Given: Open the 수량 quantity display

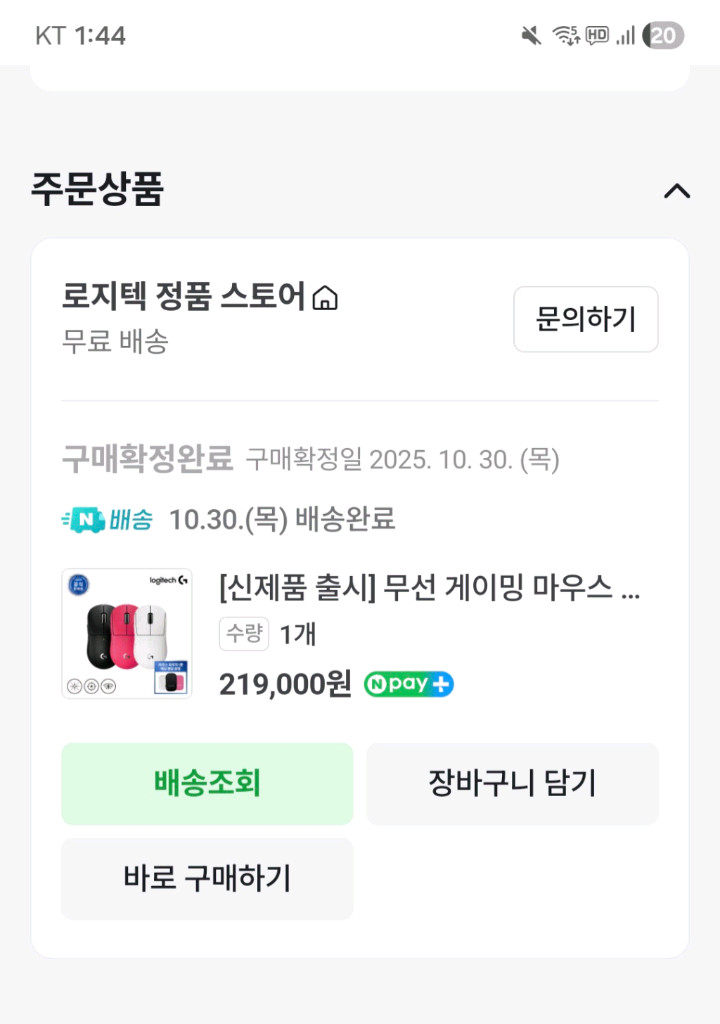Looking at the screenshot, I should coord(243,634).
